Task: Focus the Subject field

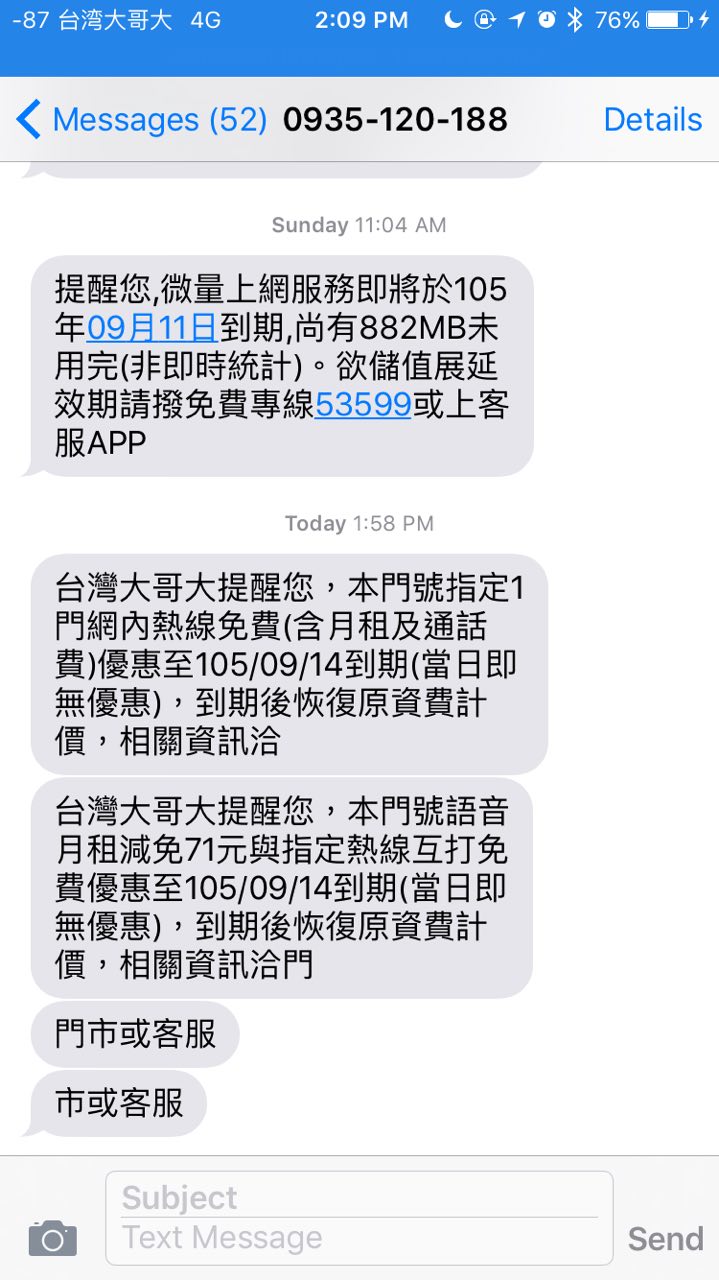Action: coord(358,1197)
